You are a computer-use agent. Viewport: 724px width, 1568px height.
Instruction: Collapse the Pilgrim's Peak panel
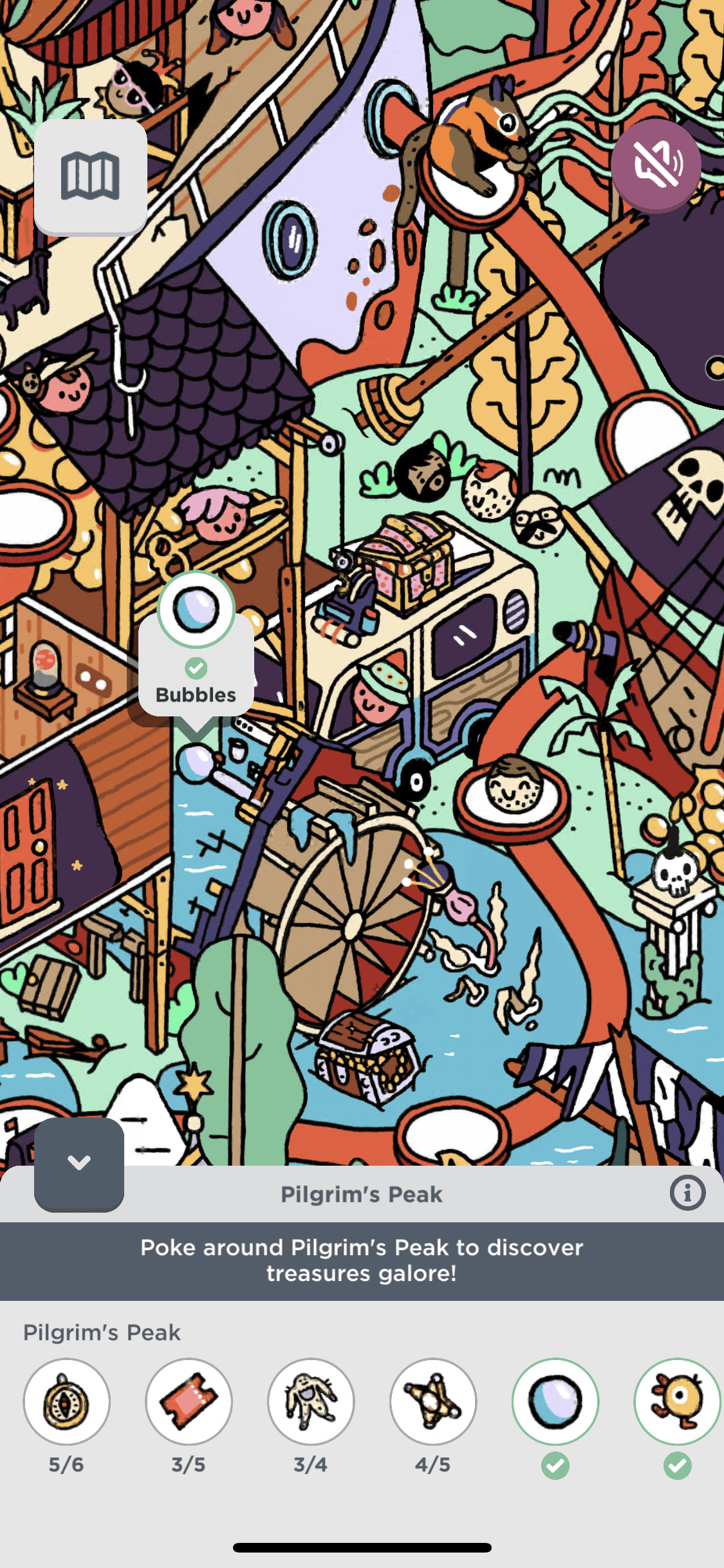[79, 1163]
